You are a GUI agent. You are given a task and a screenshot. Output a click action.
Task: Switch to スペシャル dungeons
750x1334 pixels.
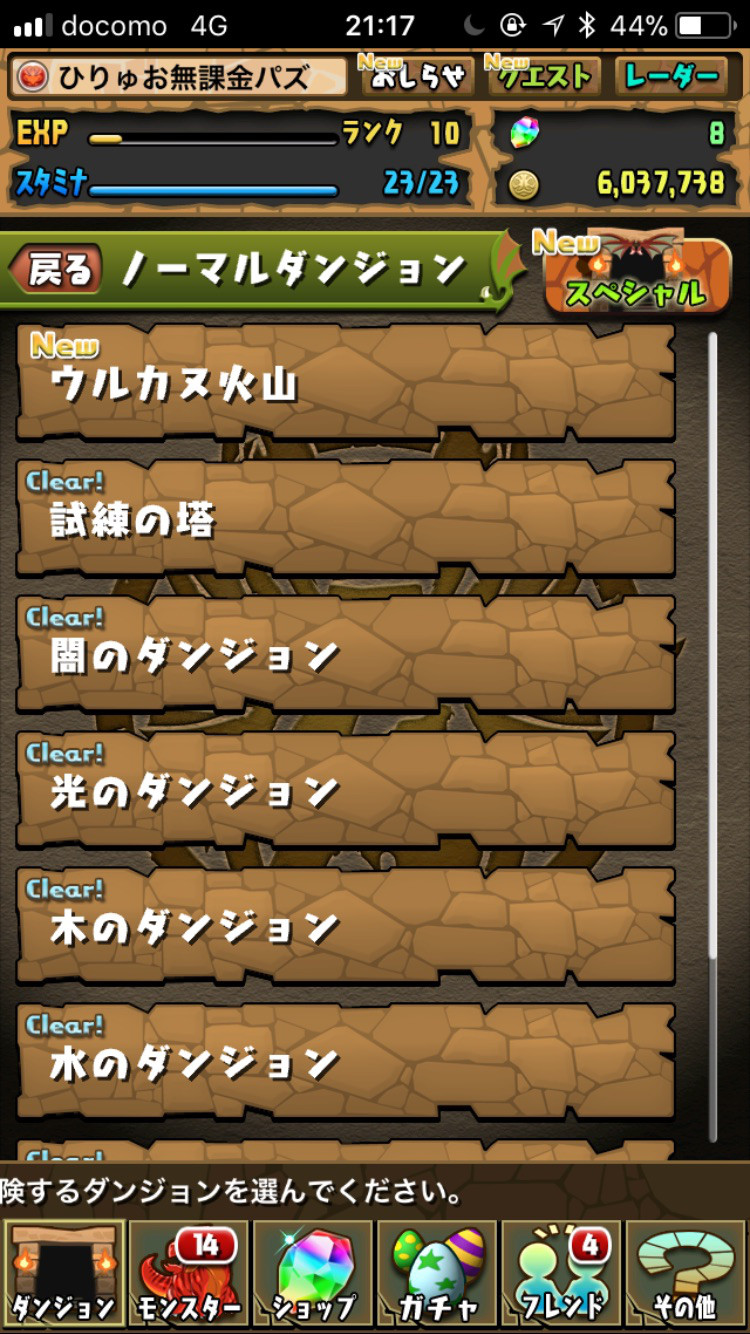pos(637,273)
